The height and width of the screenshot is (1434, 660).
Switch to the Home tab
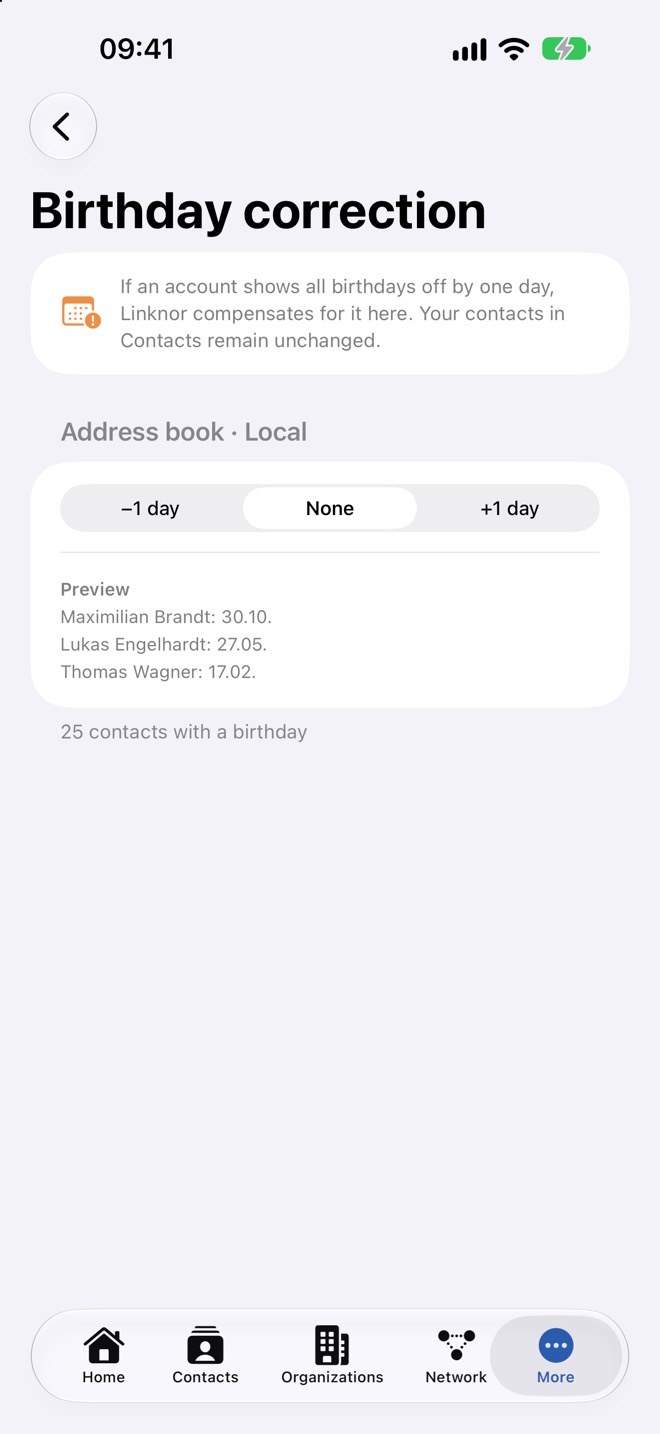104,1356
